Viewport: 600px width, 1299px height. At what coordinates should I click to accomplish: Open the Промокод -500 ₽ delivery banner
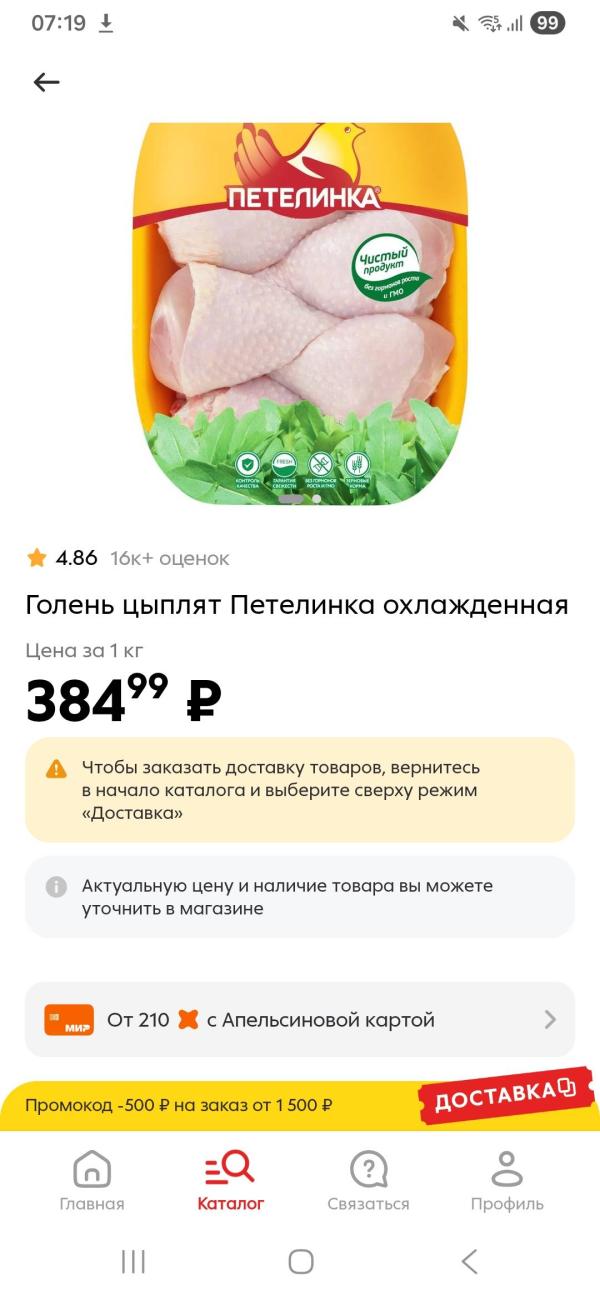(x=300, y=1105)
